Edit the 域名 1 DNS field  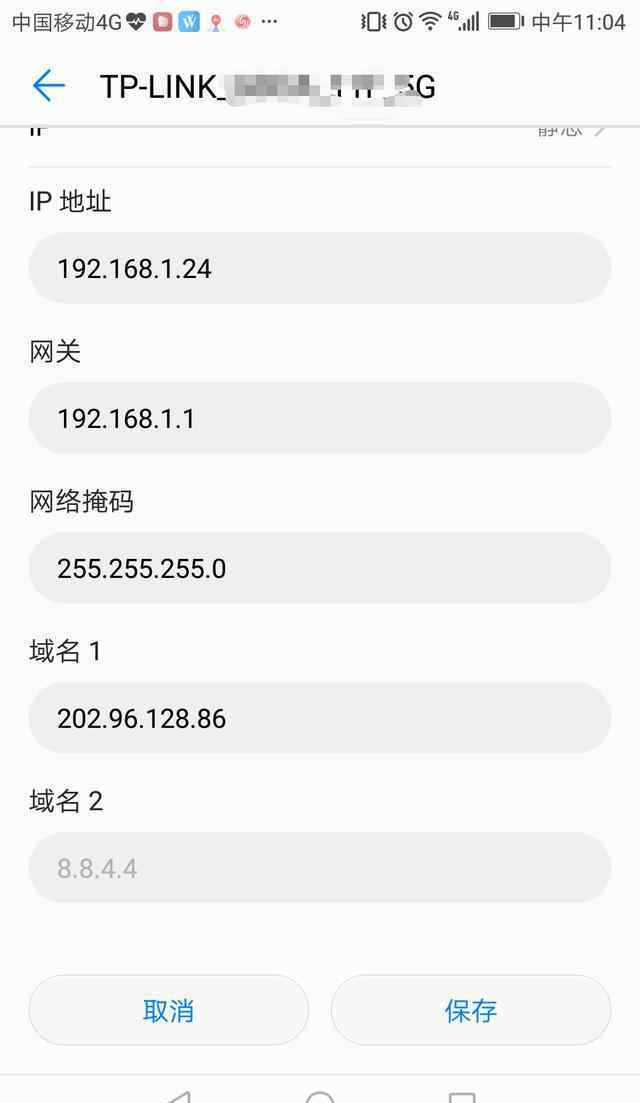click(320, 718)
